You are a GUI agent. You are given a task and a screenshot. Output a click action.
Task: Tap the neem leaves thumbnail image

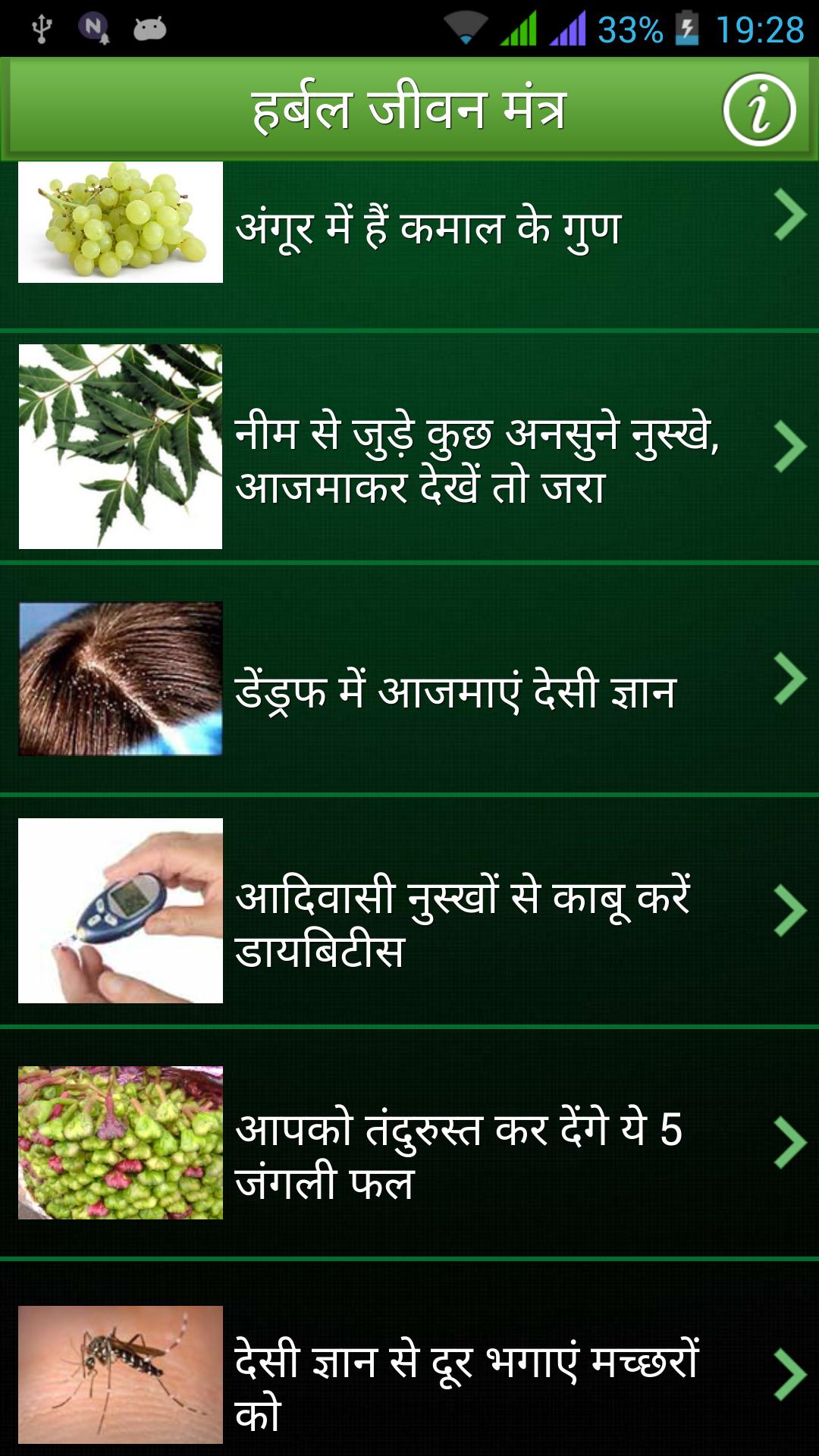click(119, 447)
